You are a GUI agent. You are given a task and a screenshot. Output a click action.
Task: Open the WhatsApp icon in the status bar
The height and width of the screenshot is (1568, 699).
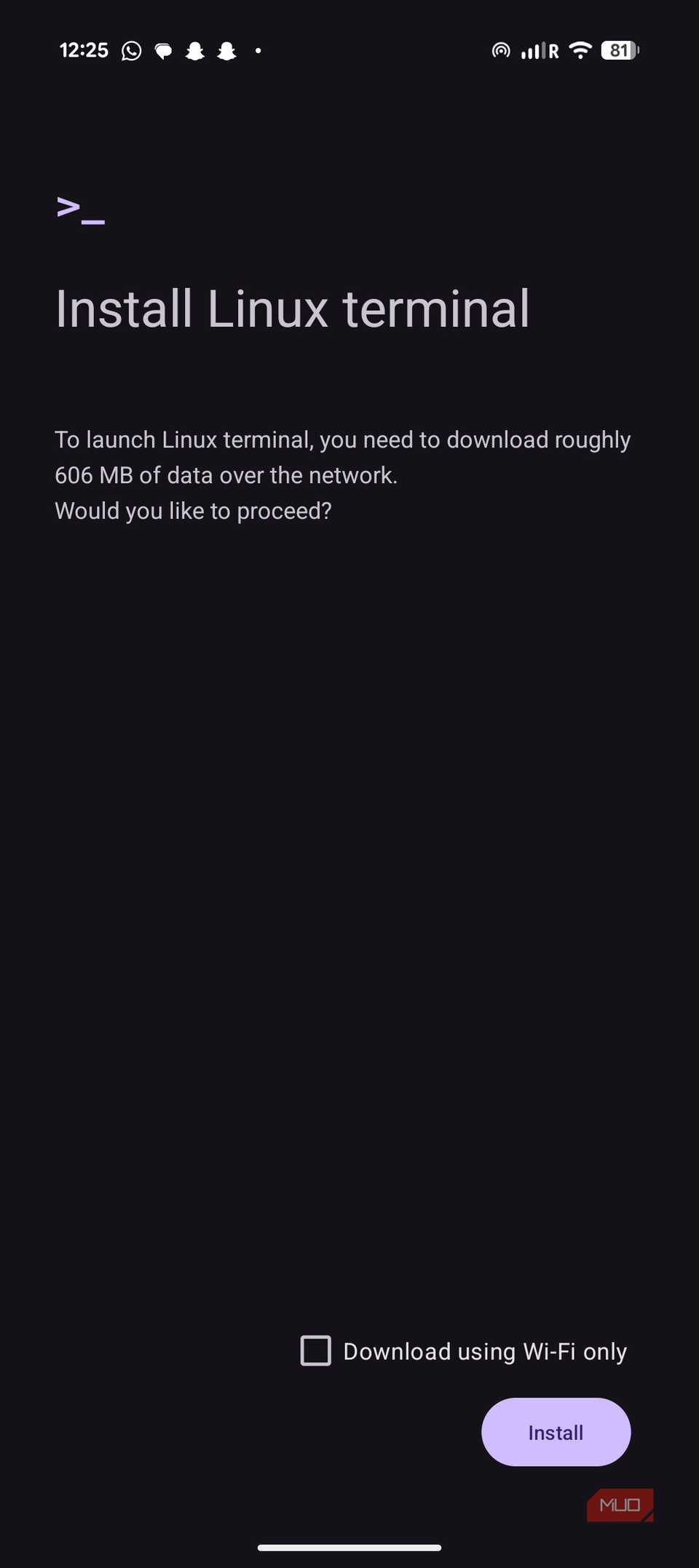(x=131, y=50)
